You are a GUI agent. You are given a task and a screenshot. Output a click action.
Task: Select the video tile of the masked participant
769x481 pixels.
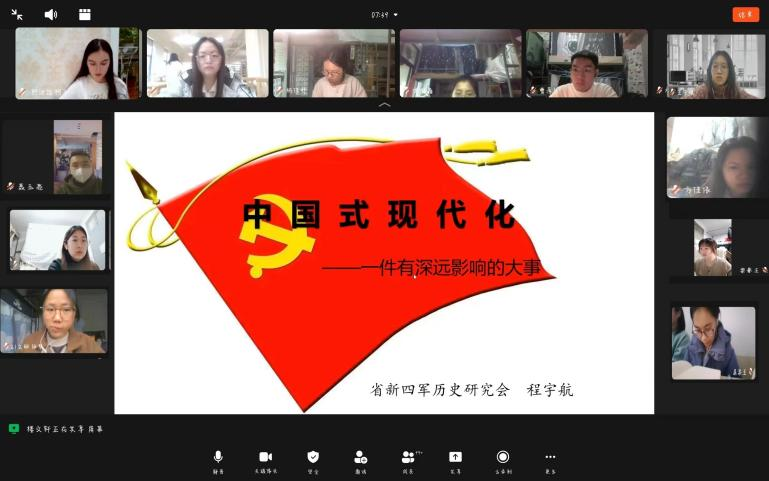[x=77, y=157]
